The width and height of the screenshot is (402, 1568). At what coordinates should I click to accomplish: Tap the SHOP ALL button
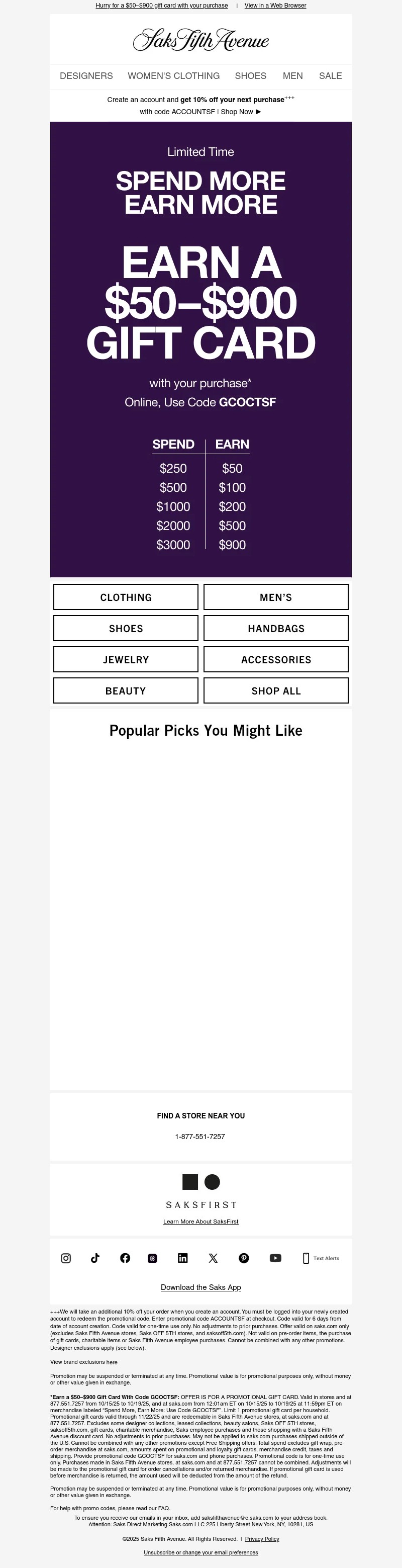(276, 691)
